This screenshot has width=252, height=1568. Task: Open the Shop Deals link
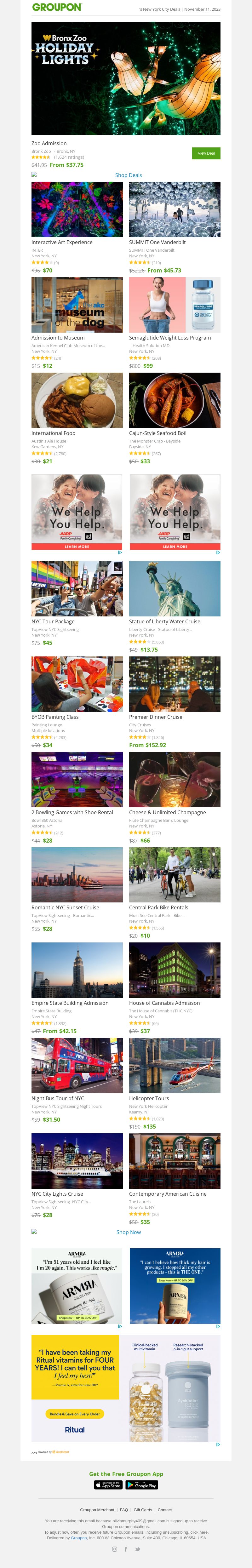(x=129, y=175)
